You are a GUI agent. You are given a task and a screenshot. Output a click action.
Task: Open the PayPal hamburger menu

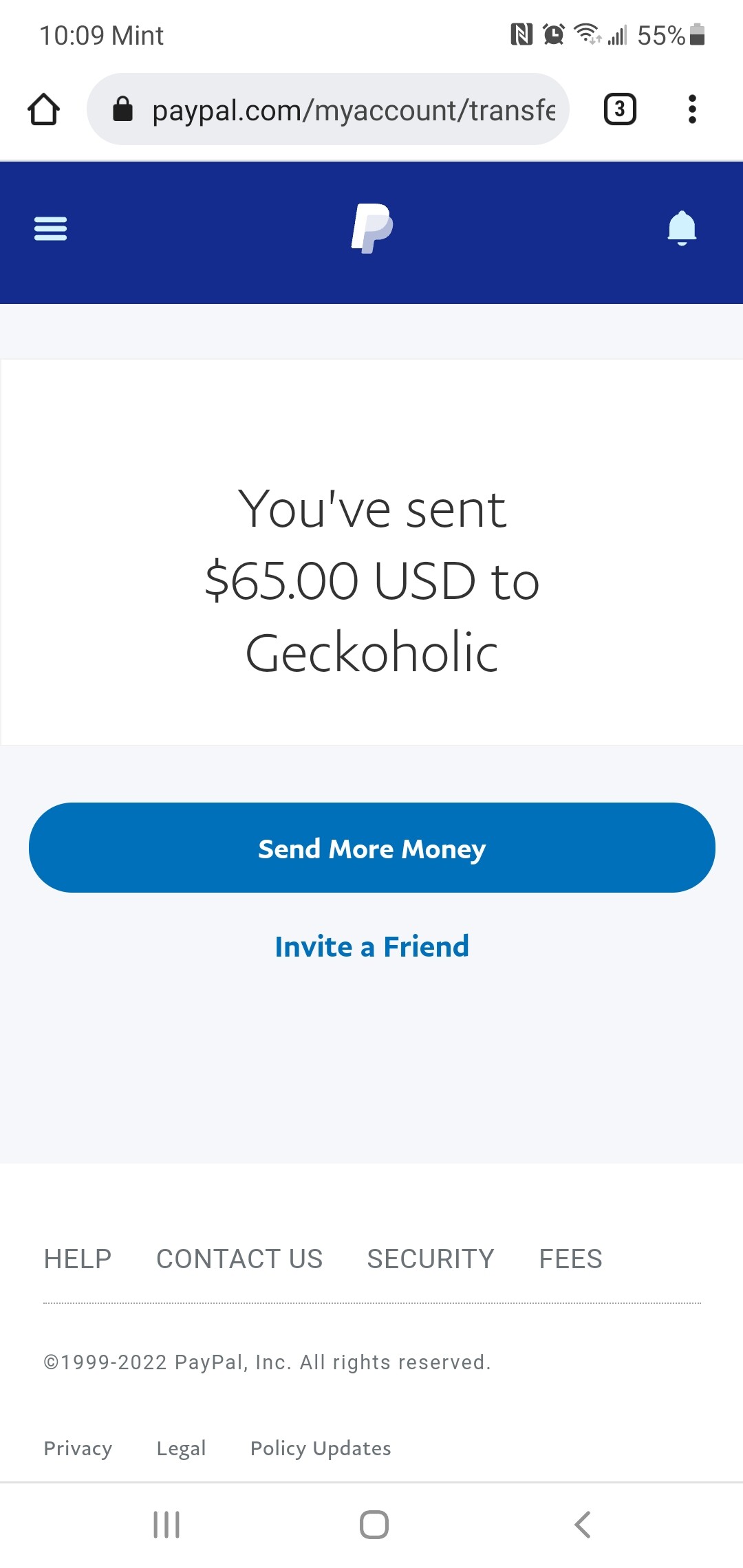tap(50, 228)
